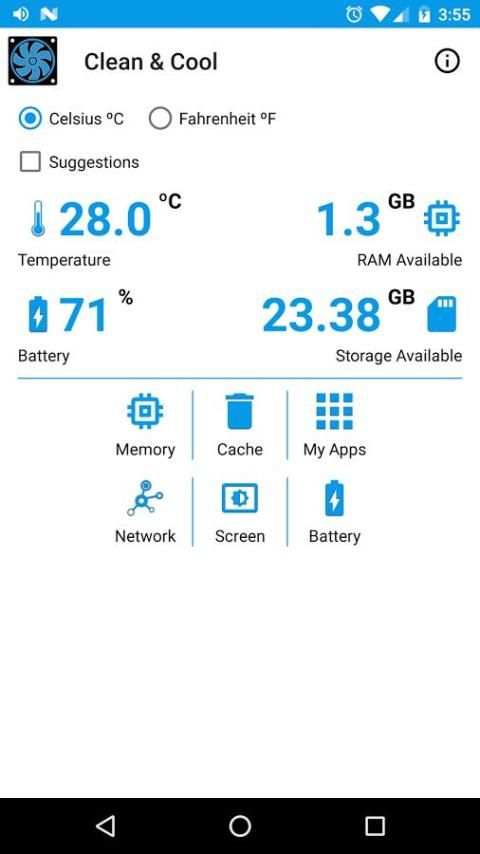Open the Screen settings tool

(x=240, y=512)
